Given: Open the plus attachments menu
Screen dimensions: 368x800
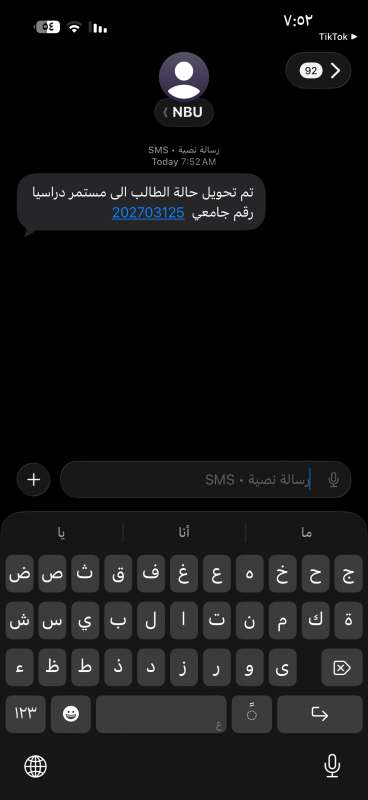Looking at the screenshot, I should click(x=34, y=480).
